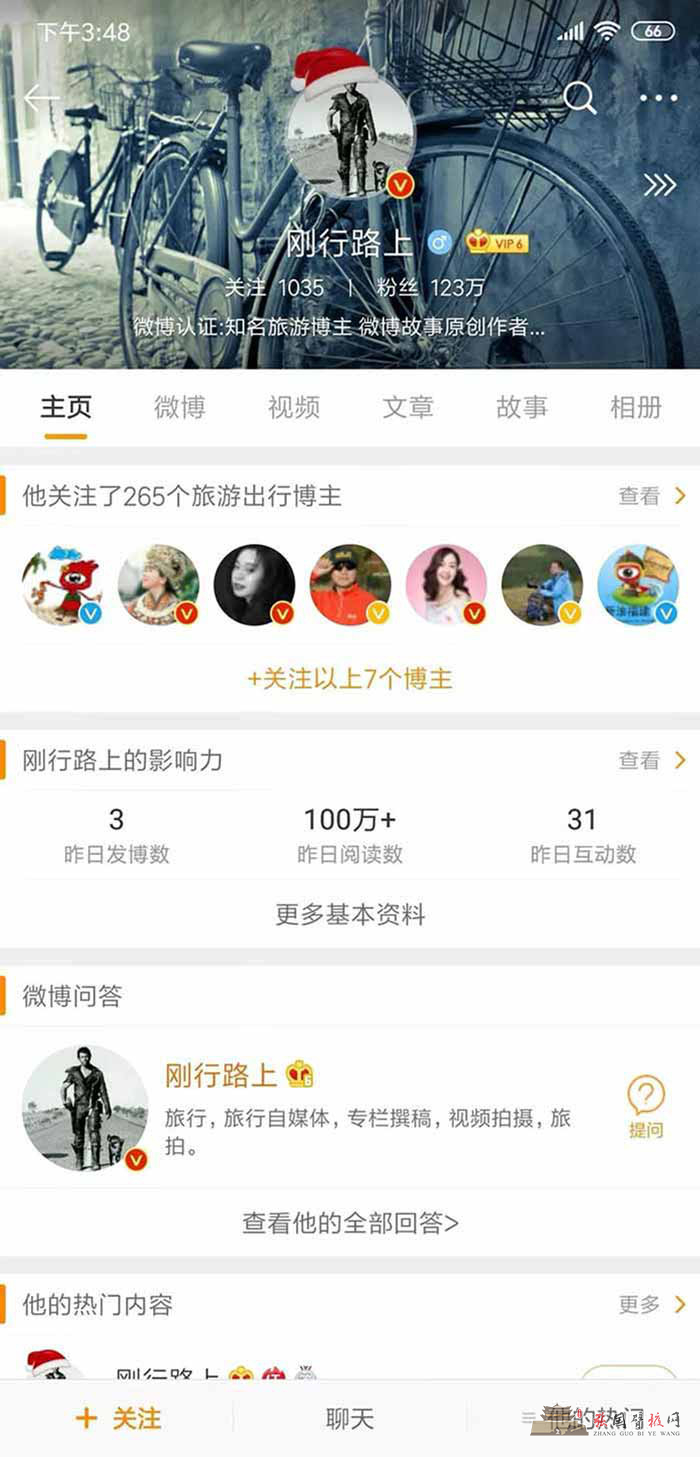
Task: Follow the above 7 bloggers
Action: pos(350,679)
